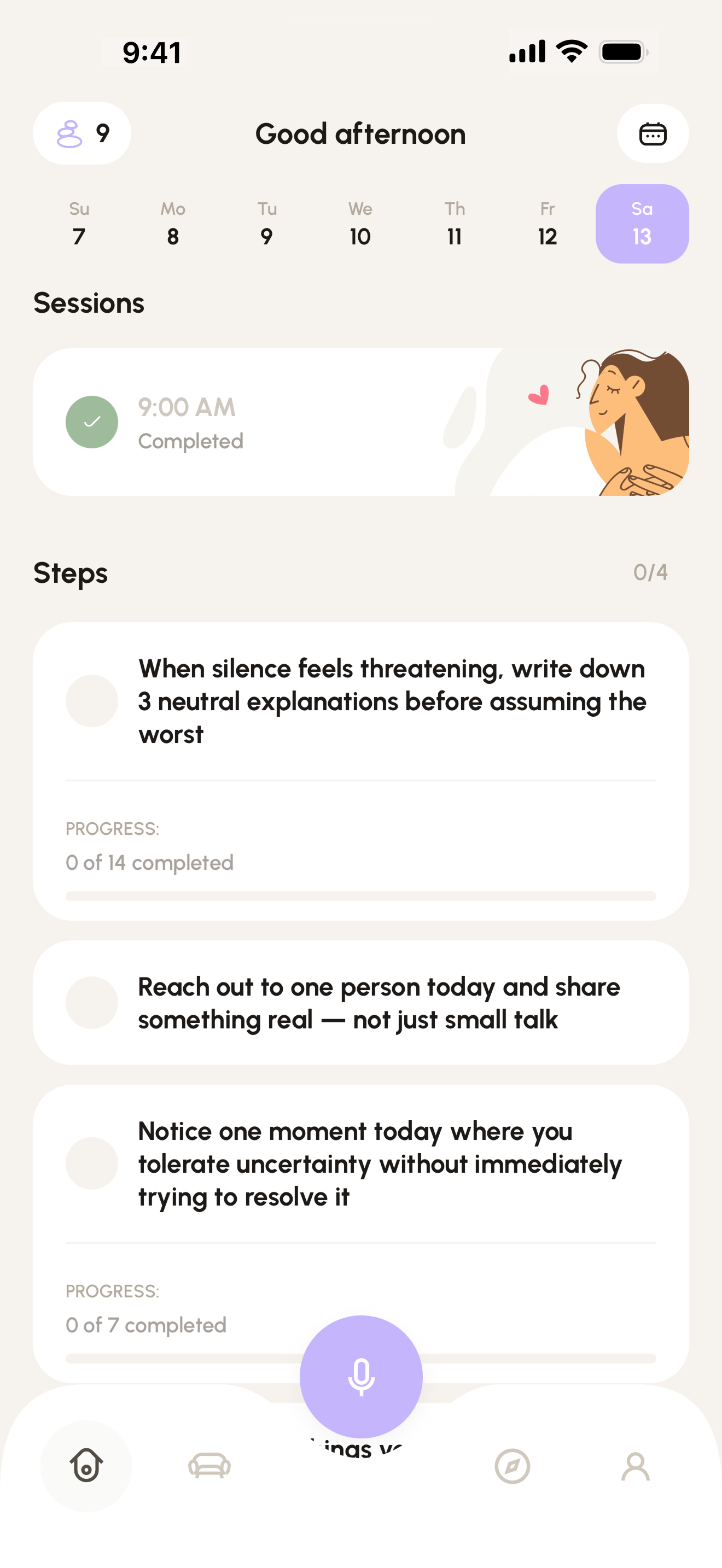
Task: Open the calendar icon button
Action: 653,133
